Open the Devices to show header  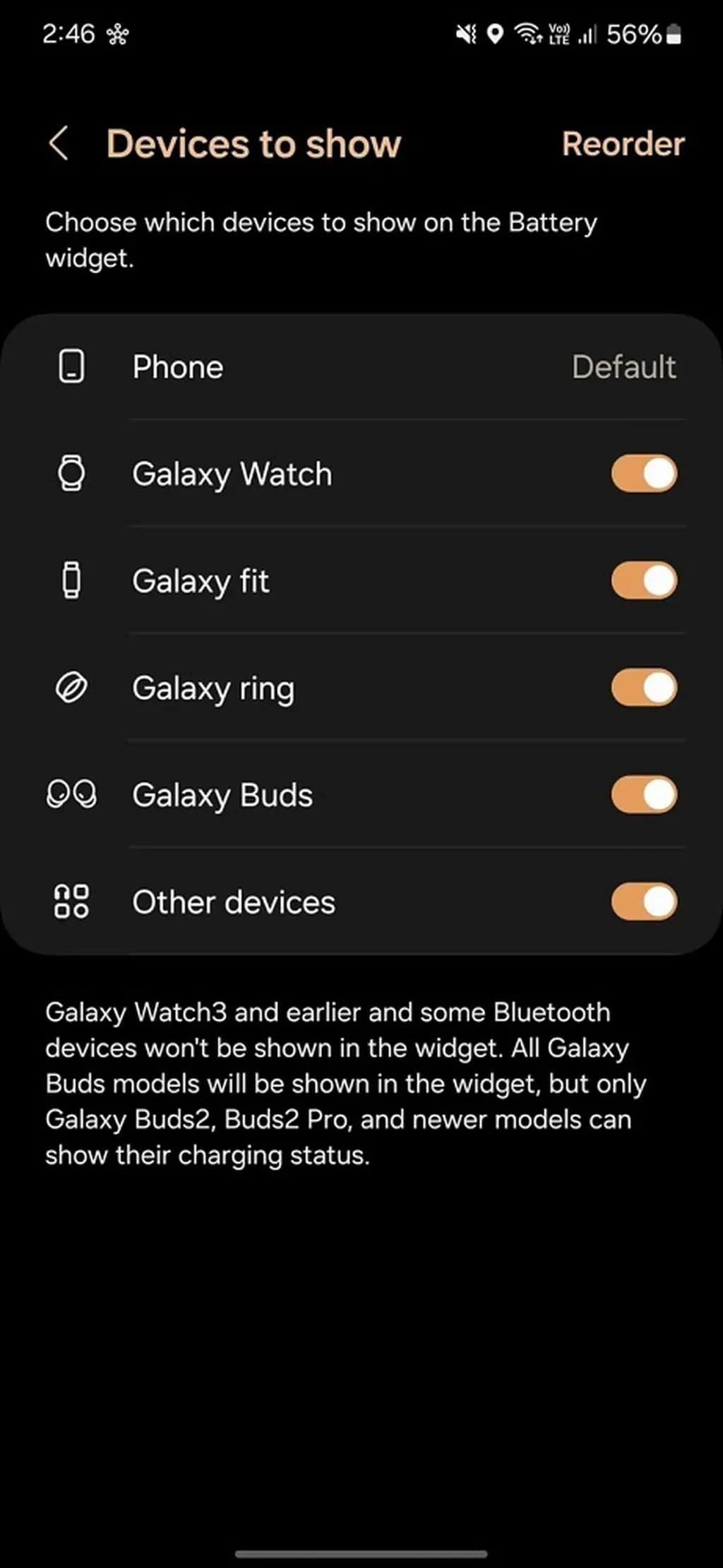click(x=253, y=143)
